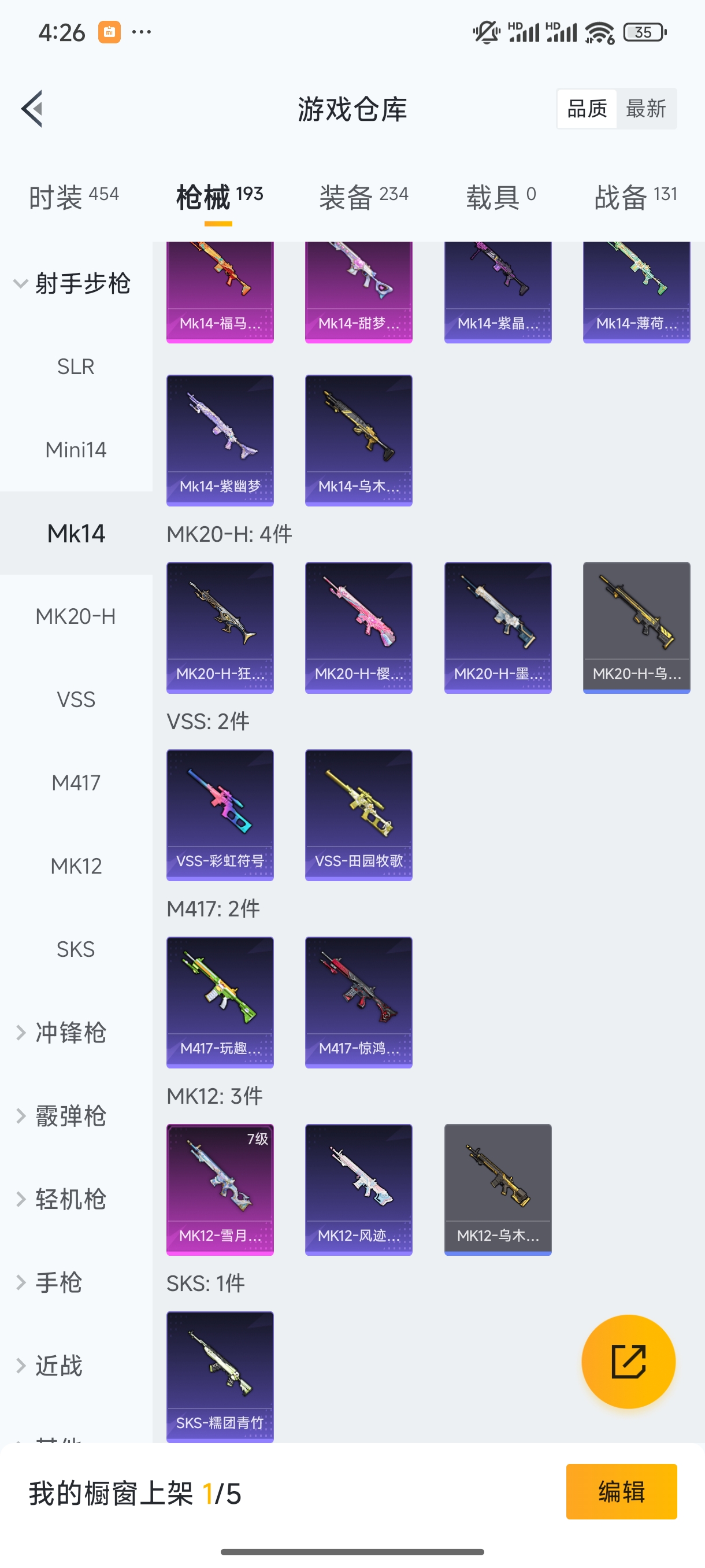Tap the orange share floating button
Viewport: 705px width, 1568px height.
[x=628, y=1362]
